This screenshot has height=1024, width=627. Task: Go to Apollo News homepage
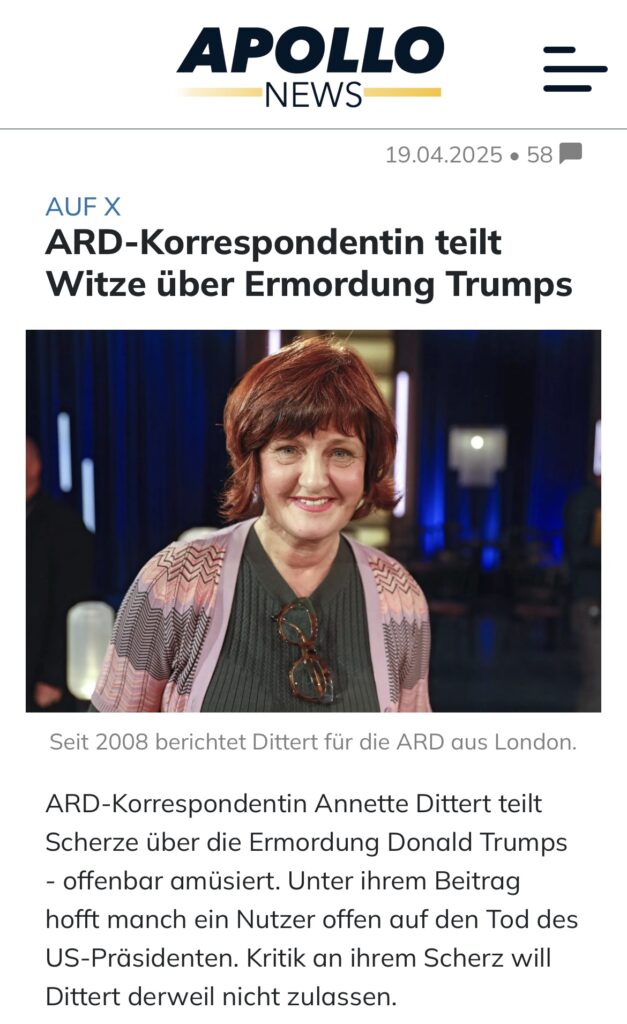[x=310, y=66]
